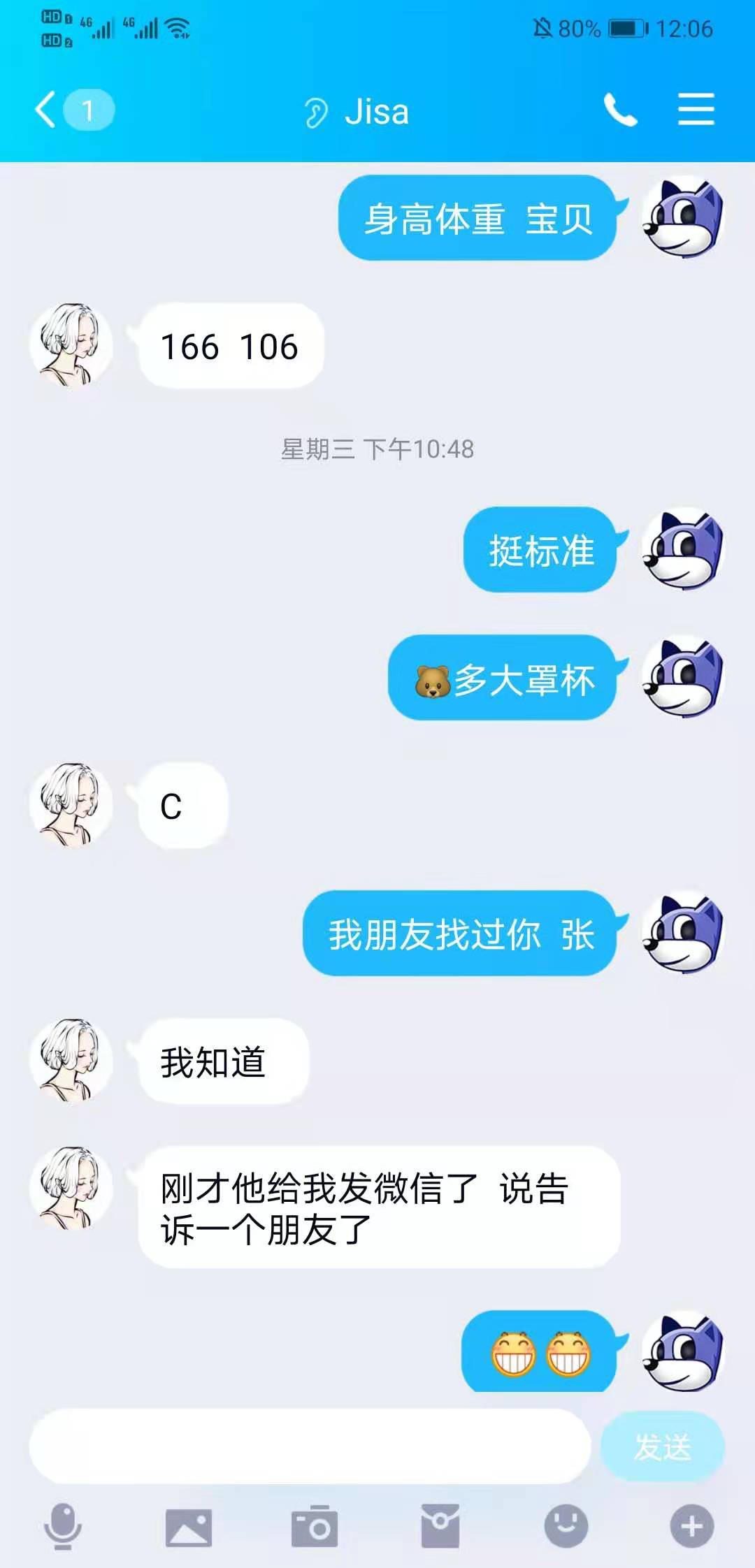The width and height of the screenshot is (755, 1568).
Task: Open the emoji sticker panel
Action: [566, 1527]
